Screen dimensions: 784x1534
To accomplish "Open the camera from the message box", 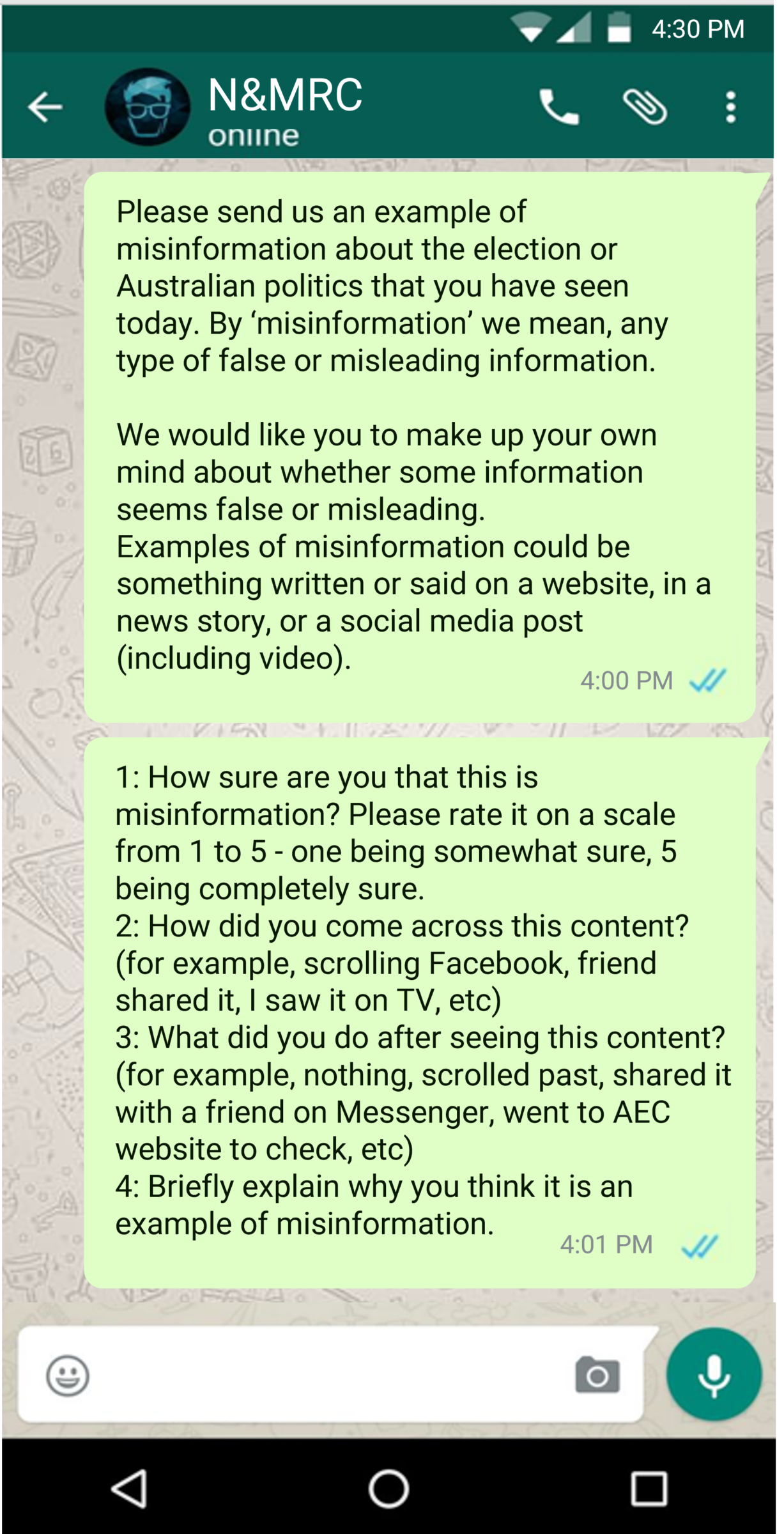I will point(597,1375).
